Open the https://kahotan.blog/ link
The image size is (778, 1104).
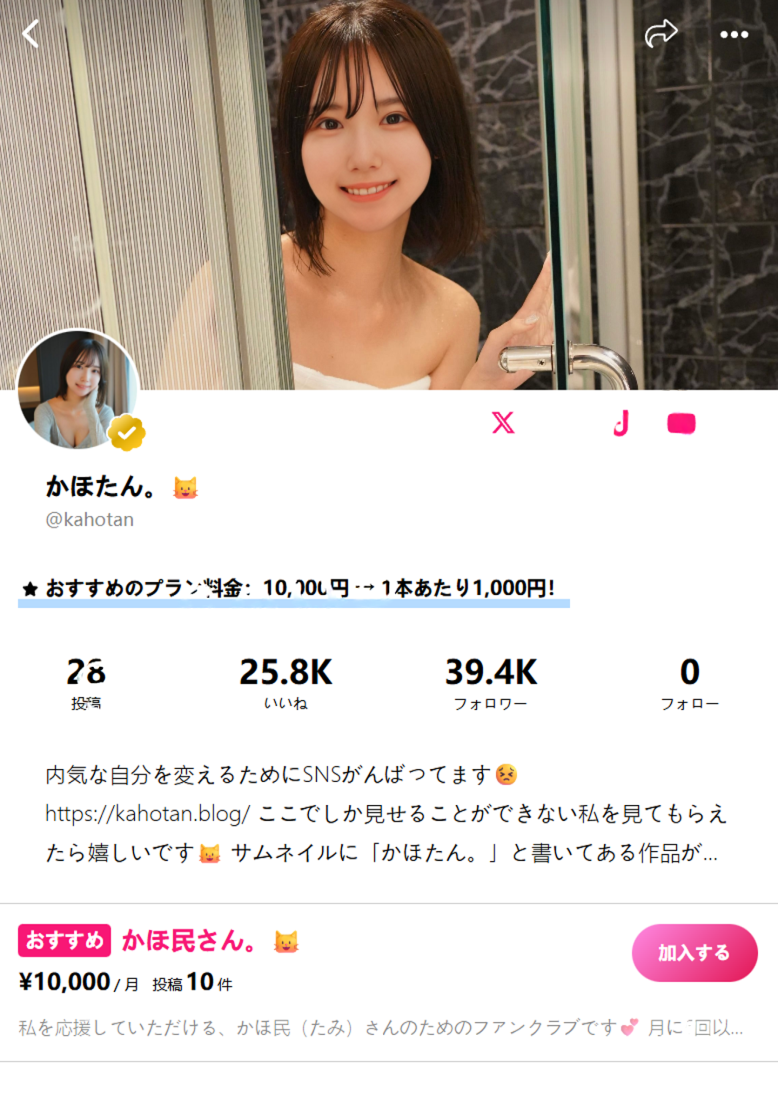[145, 812]
